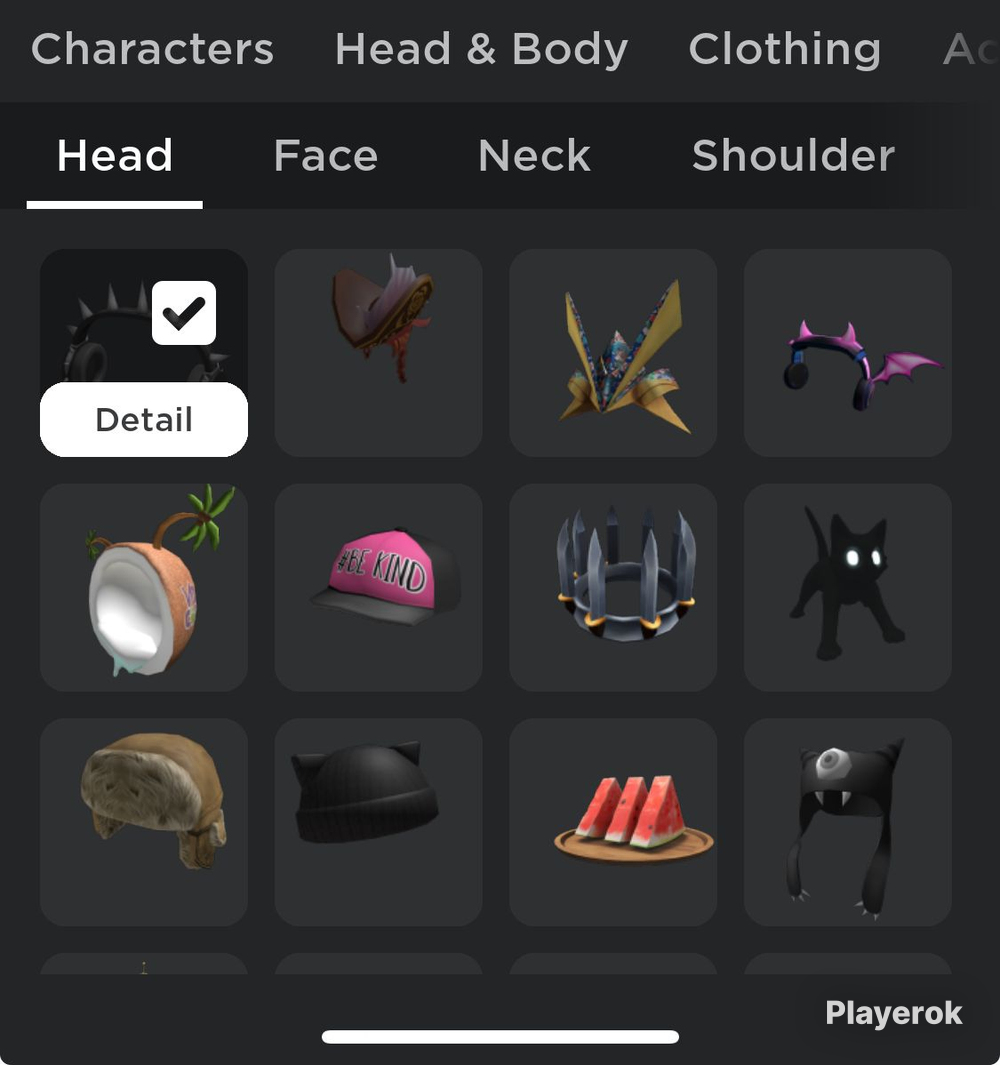Equip the one-eyed black monster hat

point(848,823)
